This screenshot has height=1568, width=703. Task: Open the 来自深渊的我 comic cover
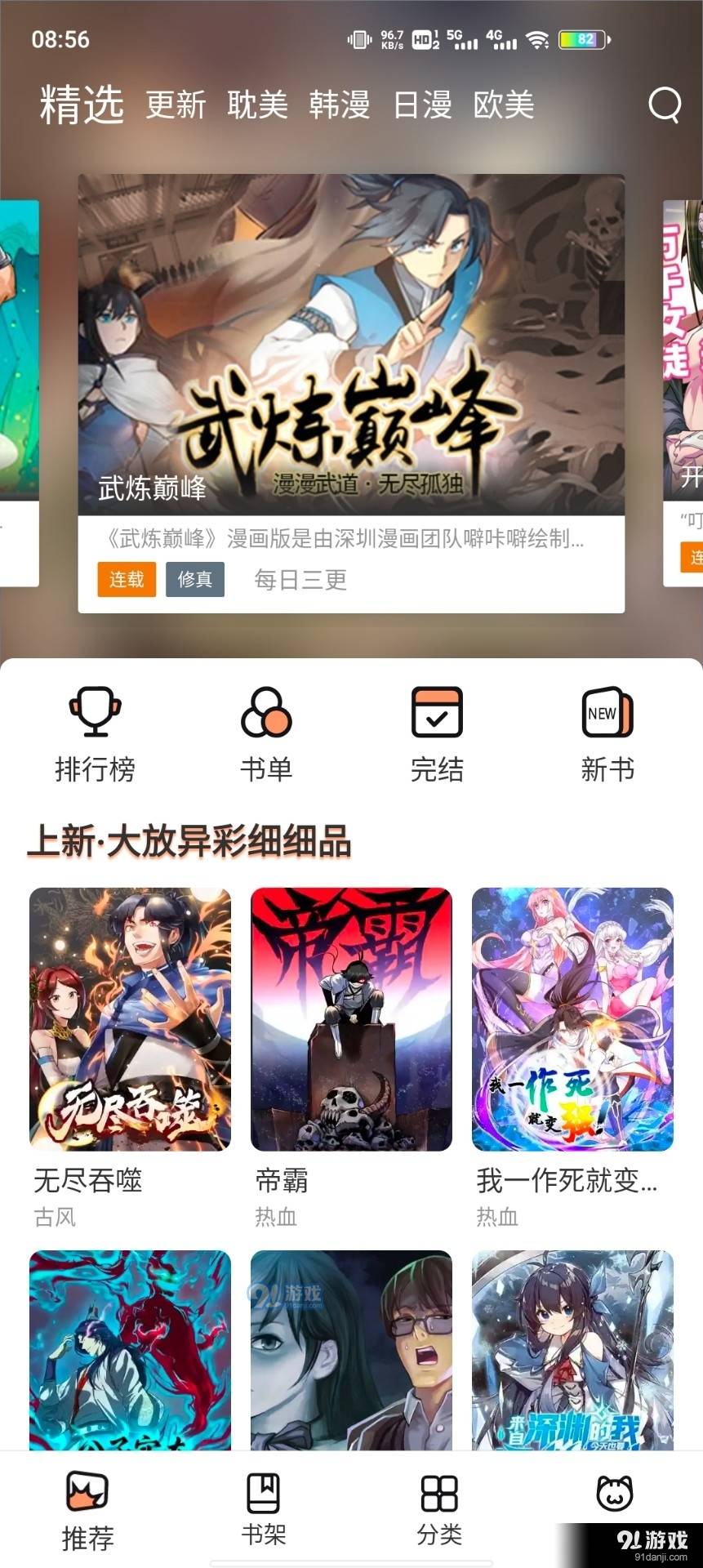[572, 1352]
